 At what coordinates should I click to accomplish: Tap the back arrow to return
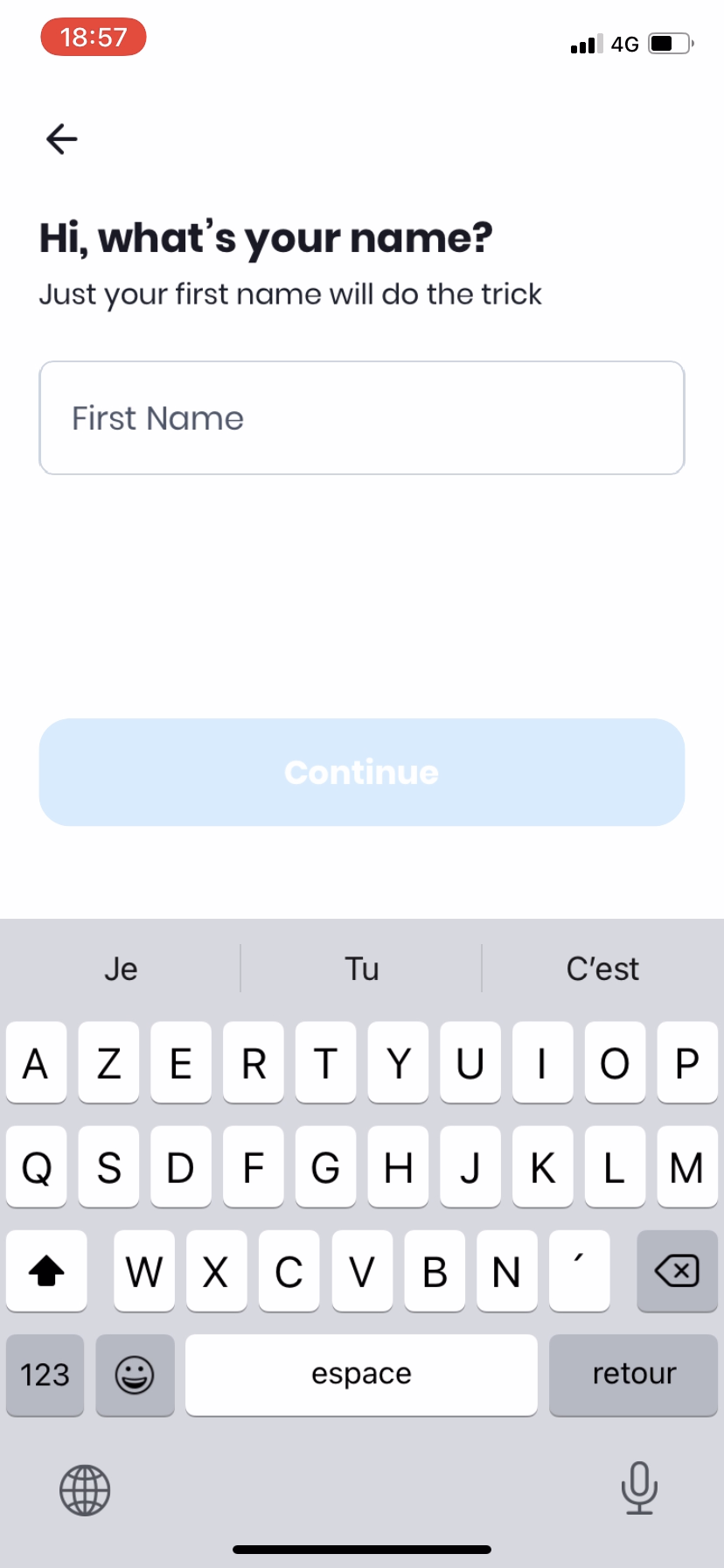pyautogui.click(x=60, y=138)
